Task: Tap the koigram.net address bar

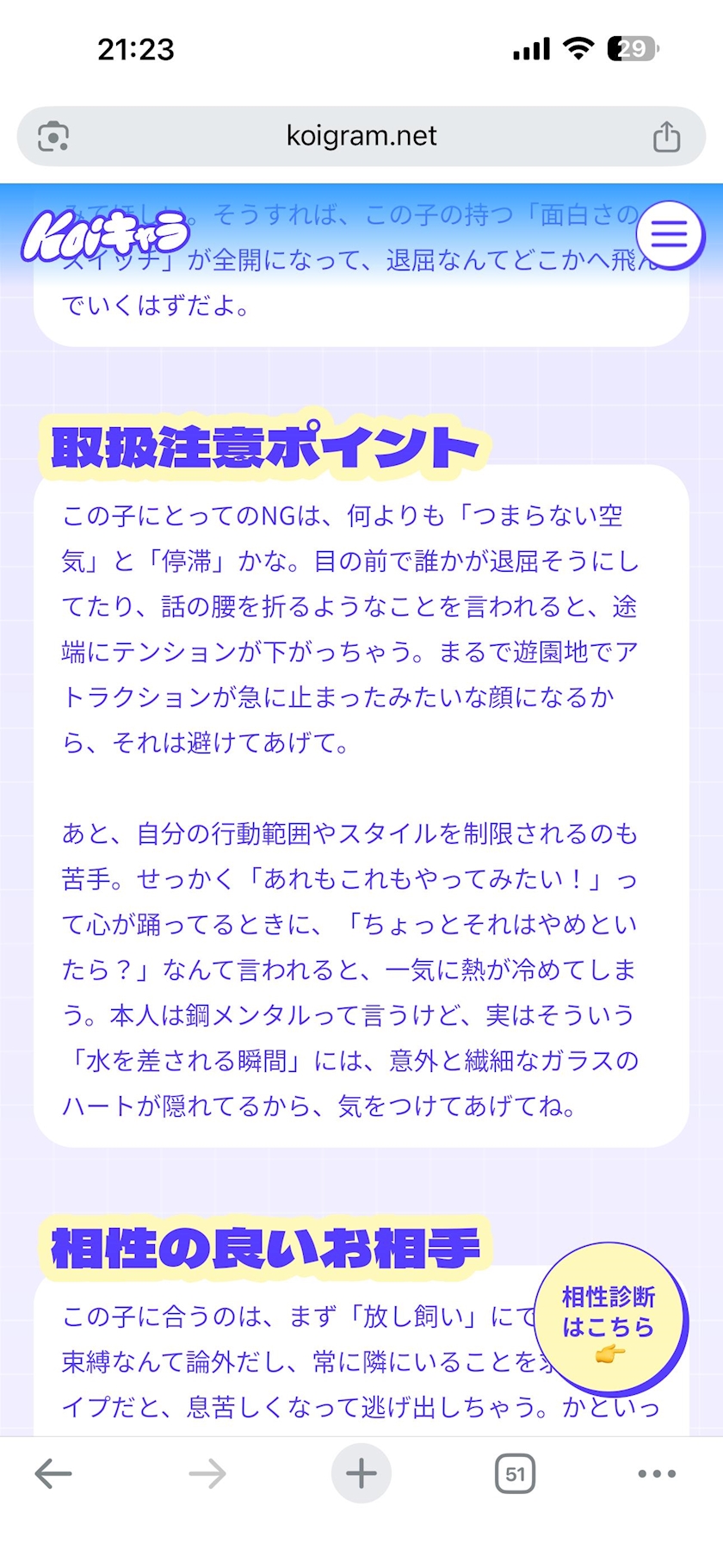Action: [361, 136]
